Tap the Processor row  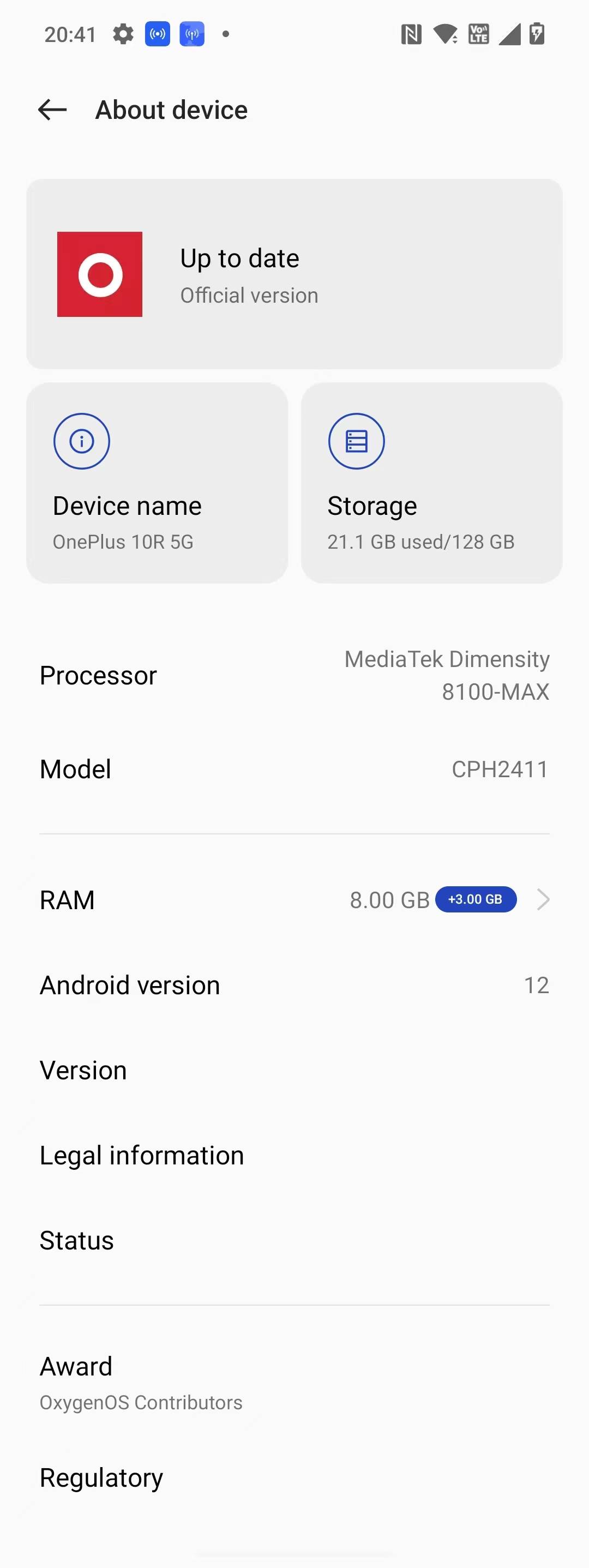(294, 676)
